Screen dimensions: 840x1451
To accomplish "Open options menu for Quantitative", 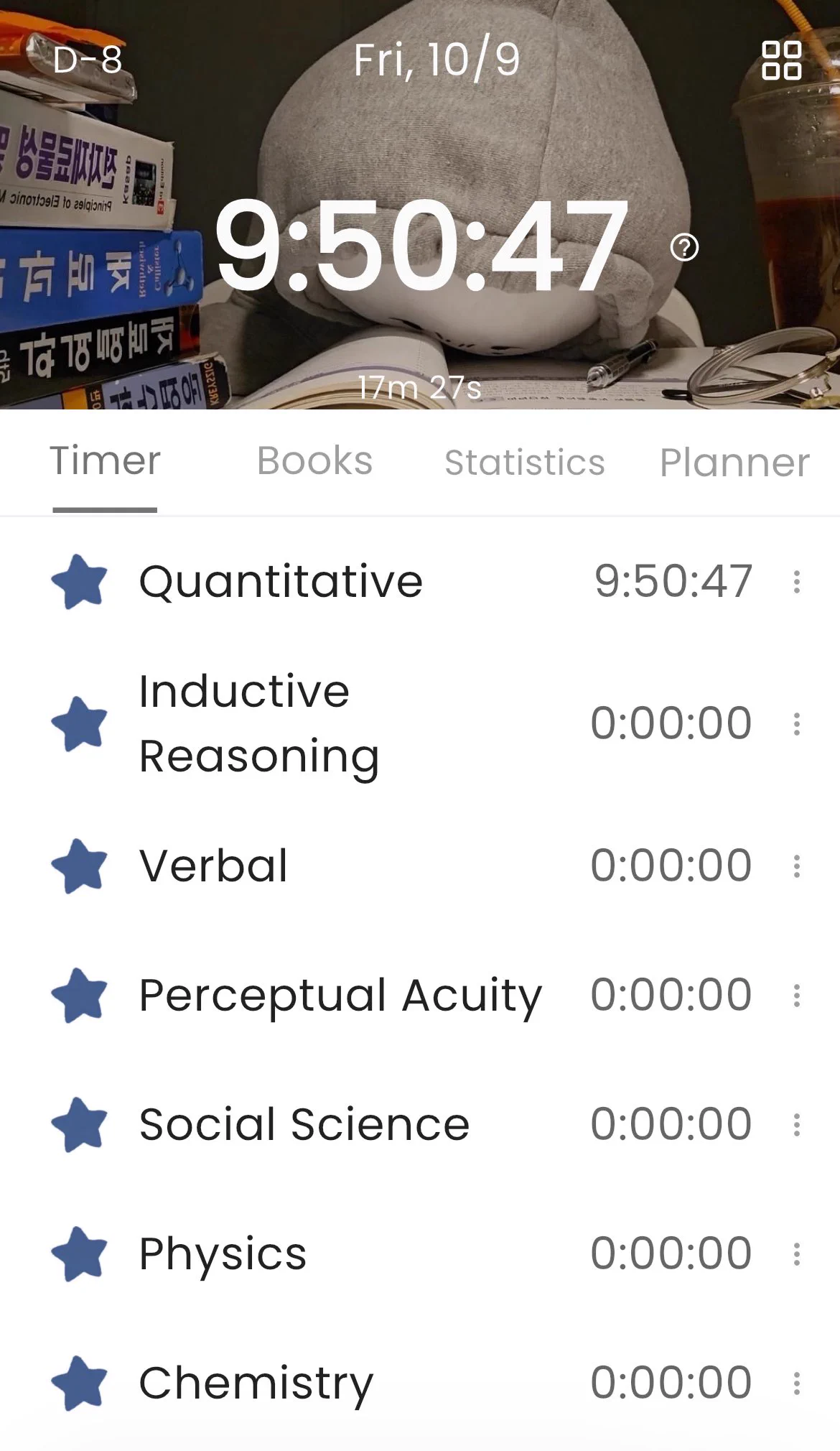I will 796,582.
